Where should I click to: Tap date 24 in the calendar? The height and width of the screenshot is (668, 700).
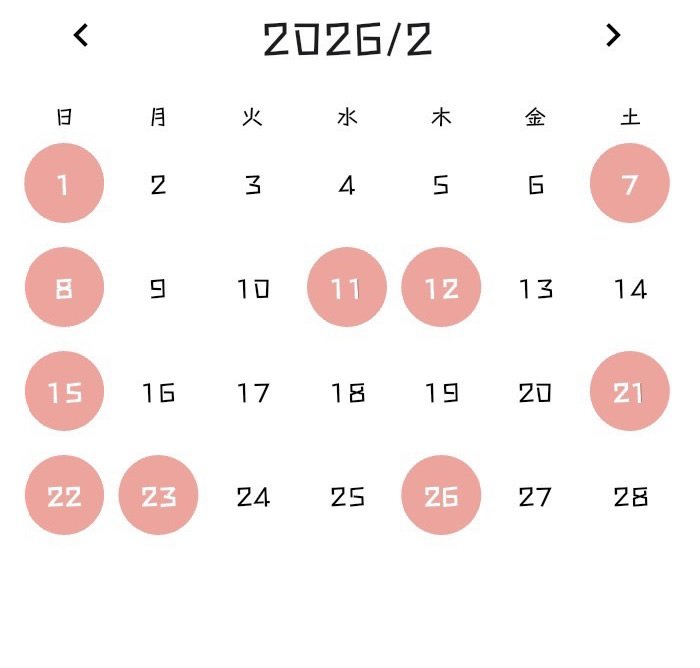tap(253, 497)
